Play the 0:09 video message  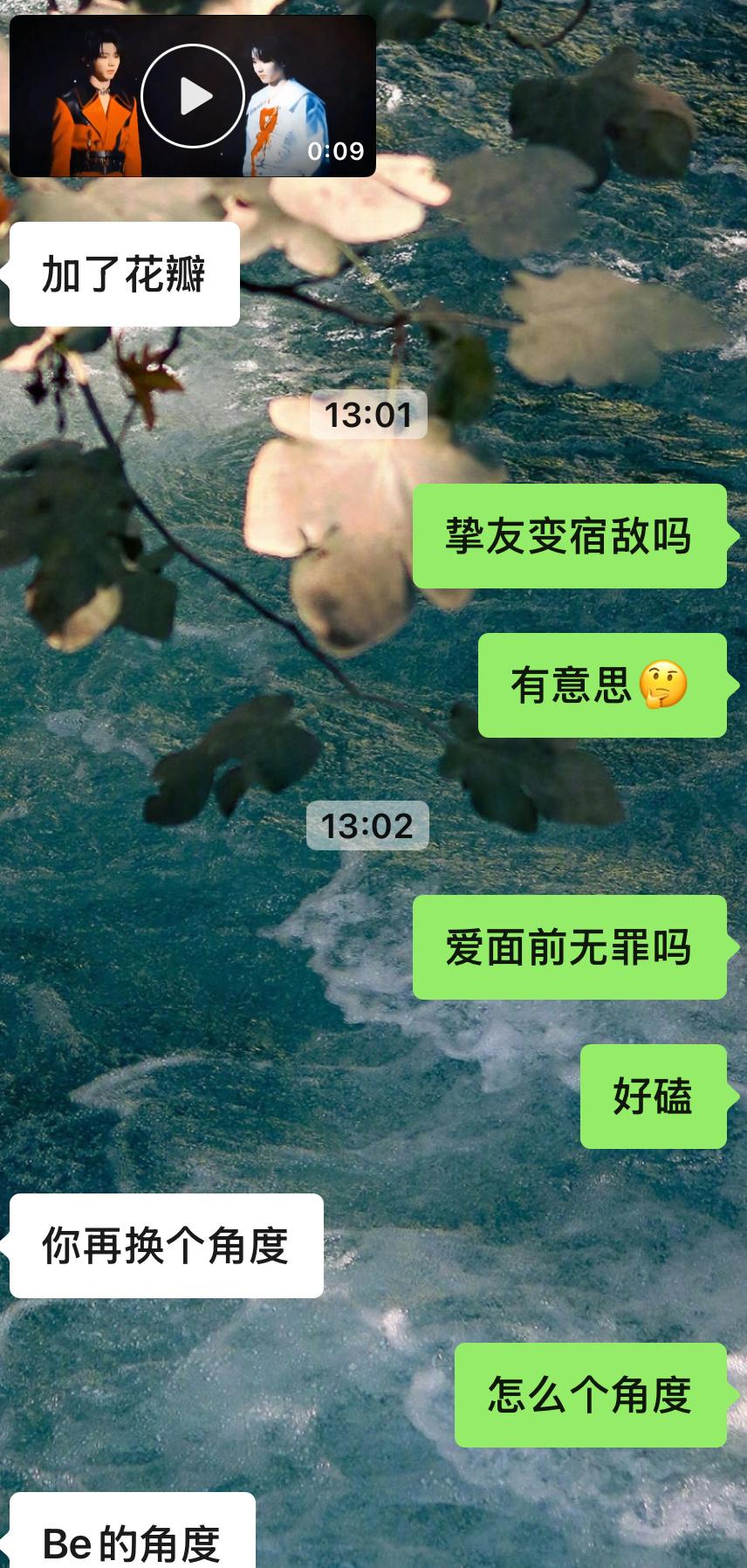(x=193, y=96)
